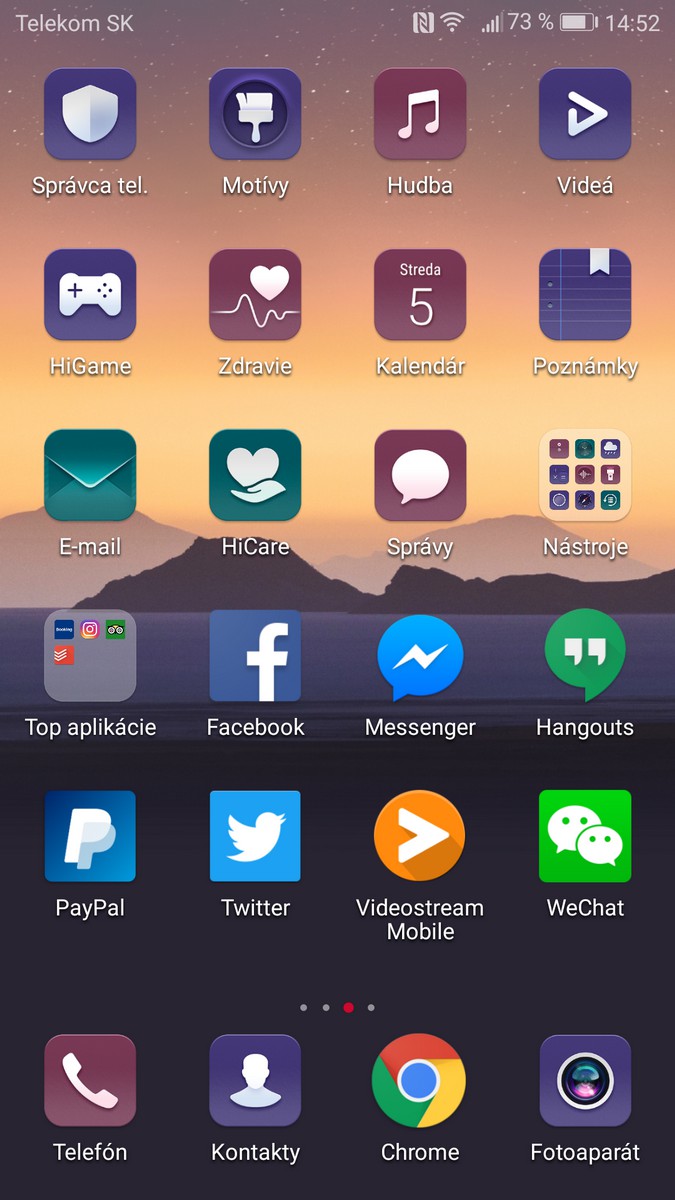Open the Videá app
Image resolution: width=675 pixels, height=1200 pixels.
click(585, 114)
